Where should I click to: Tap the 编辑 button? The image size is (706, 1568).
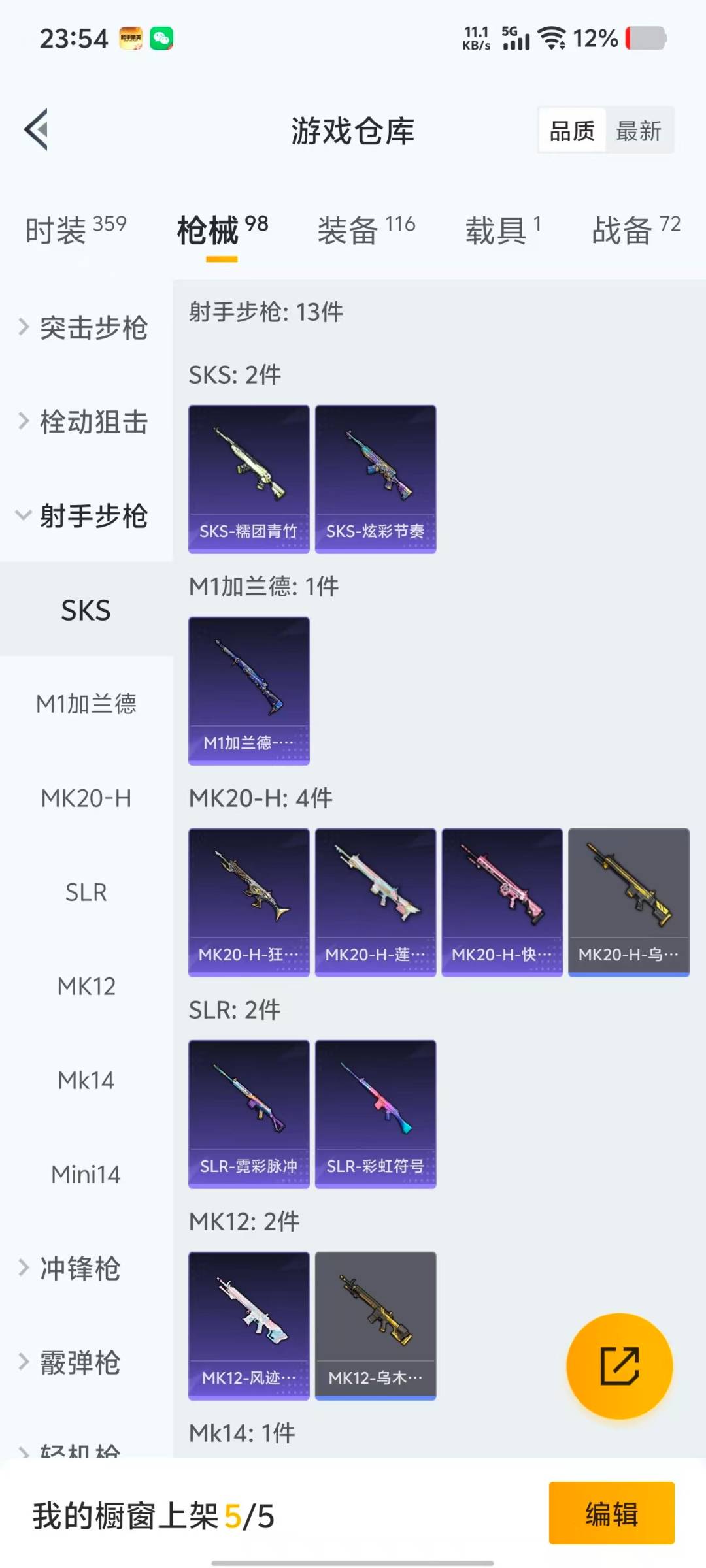coord(611,1514)
